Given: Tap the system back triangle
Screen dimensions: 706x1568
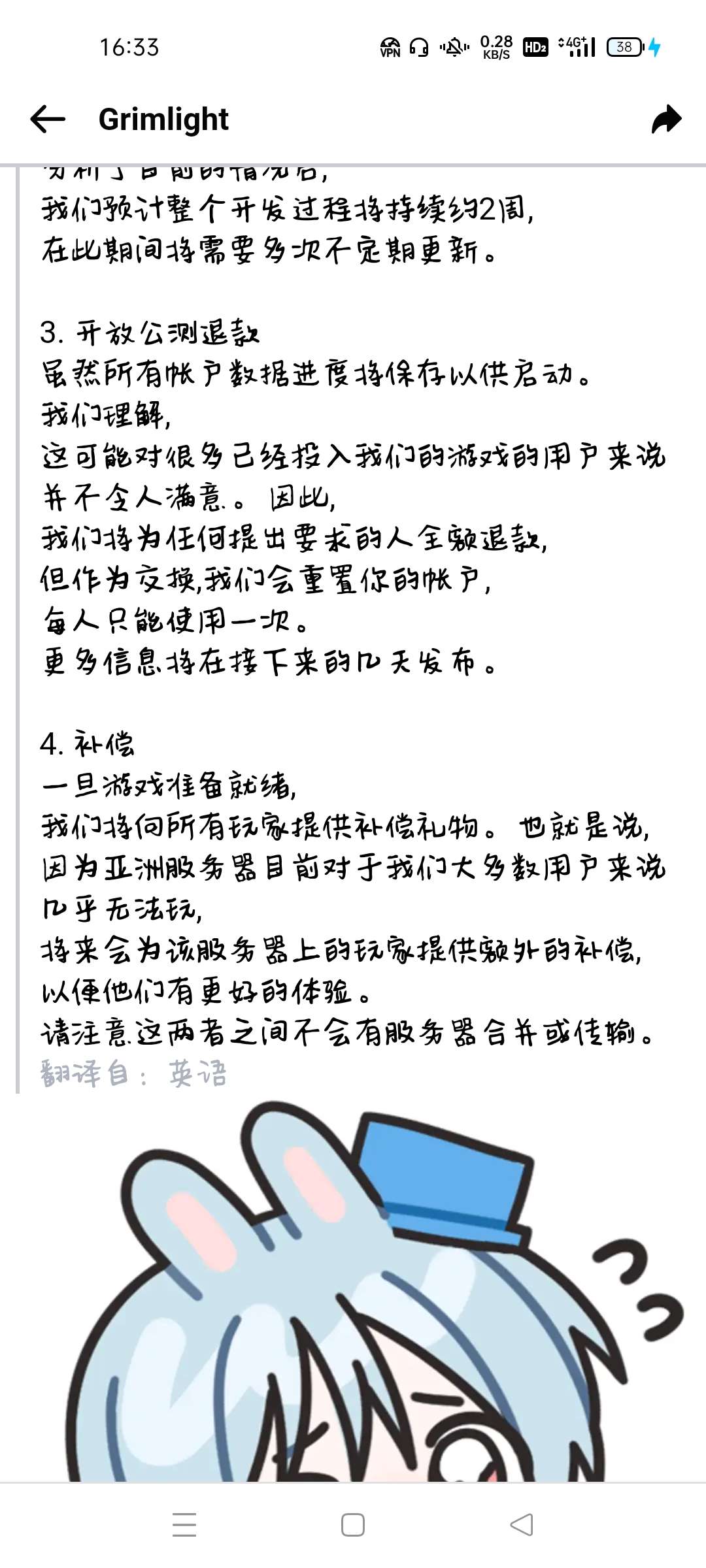Looking at the screenshot, I should pyautogui.click(x=522, y=1525).
